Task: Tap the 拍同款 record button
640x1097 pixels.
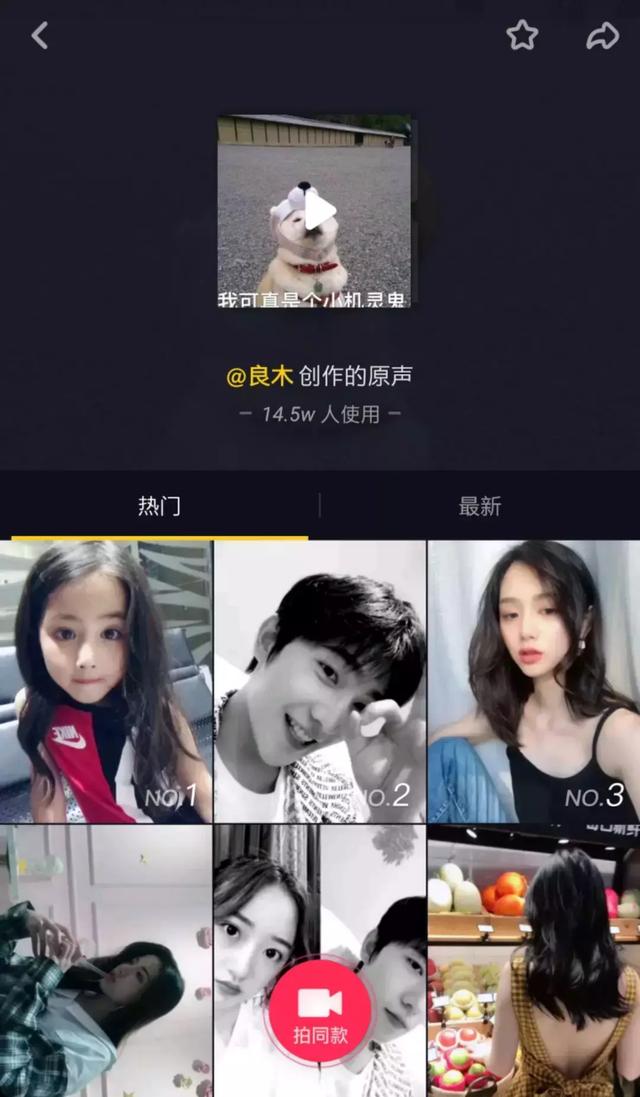Action: (320, 1013)
